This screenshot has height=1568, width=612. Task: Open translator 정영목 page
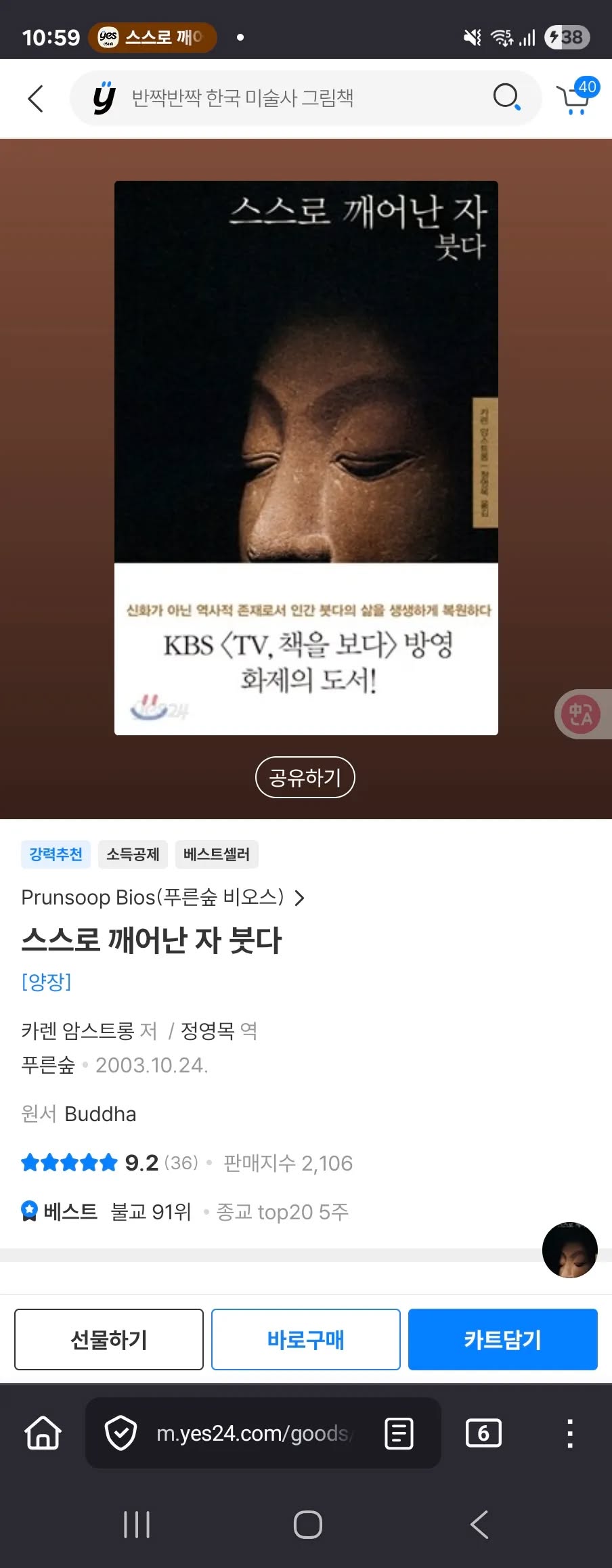click(x=207, y=1031)
